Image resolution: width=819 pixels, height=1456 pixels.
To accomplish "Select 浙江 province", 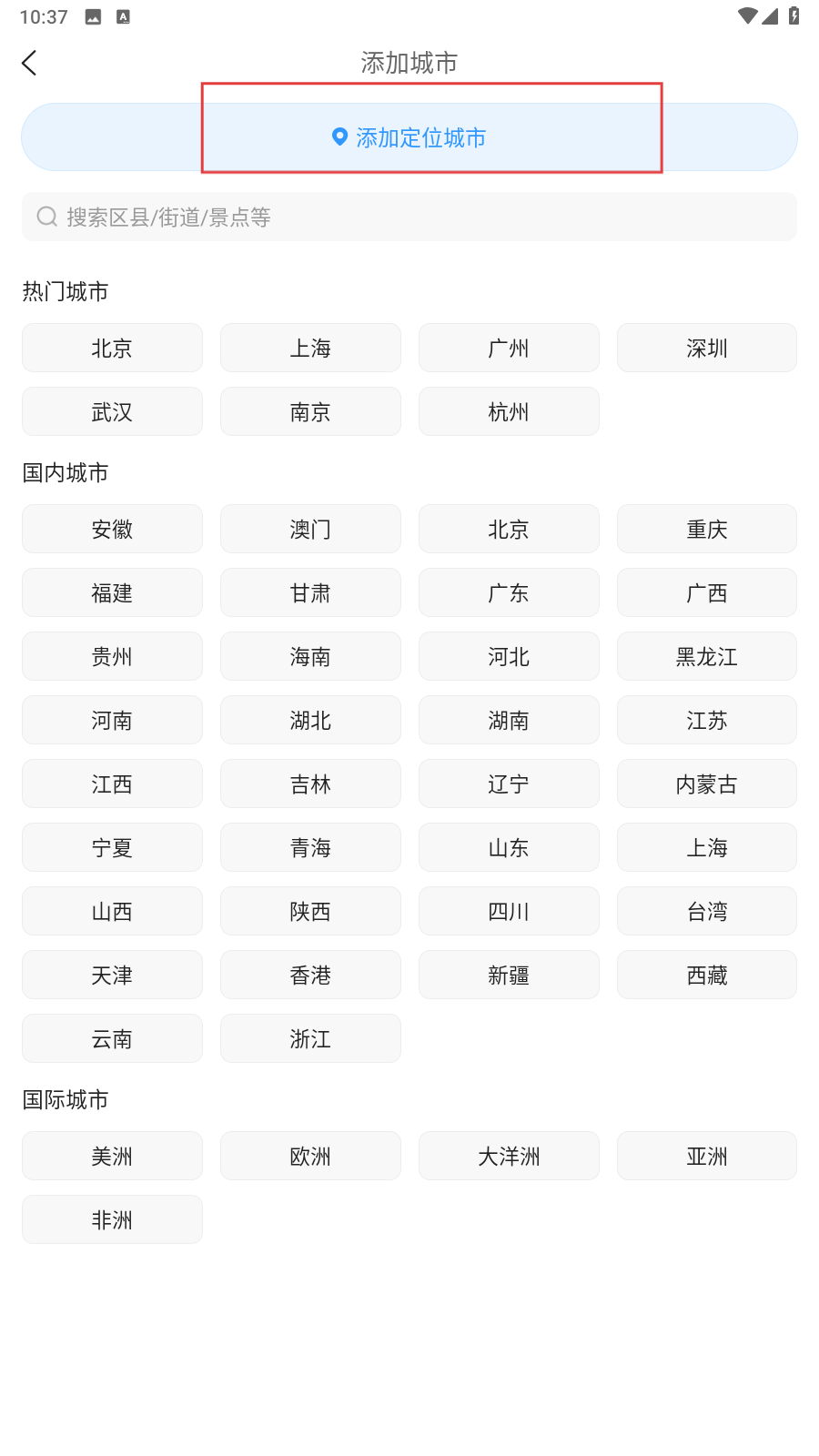I will click(x=310, y=1038).
